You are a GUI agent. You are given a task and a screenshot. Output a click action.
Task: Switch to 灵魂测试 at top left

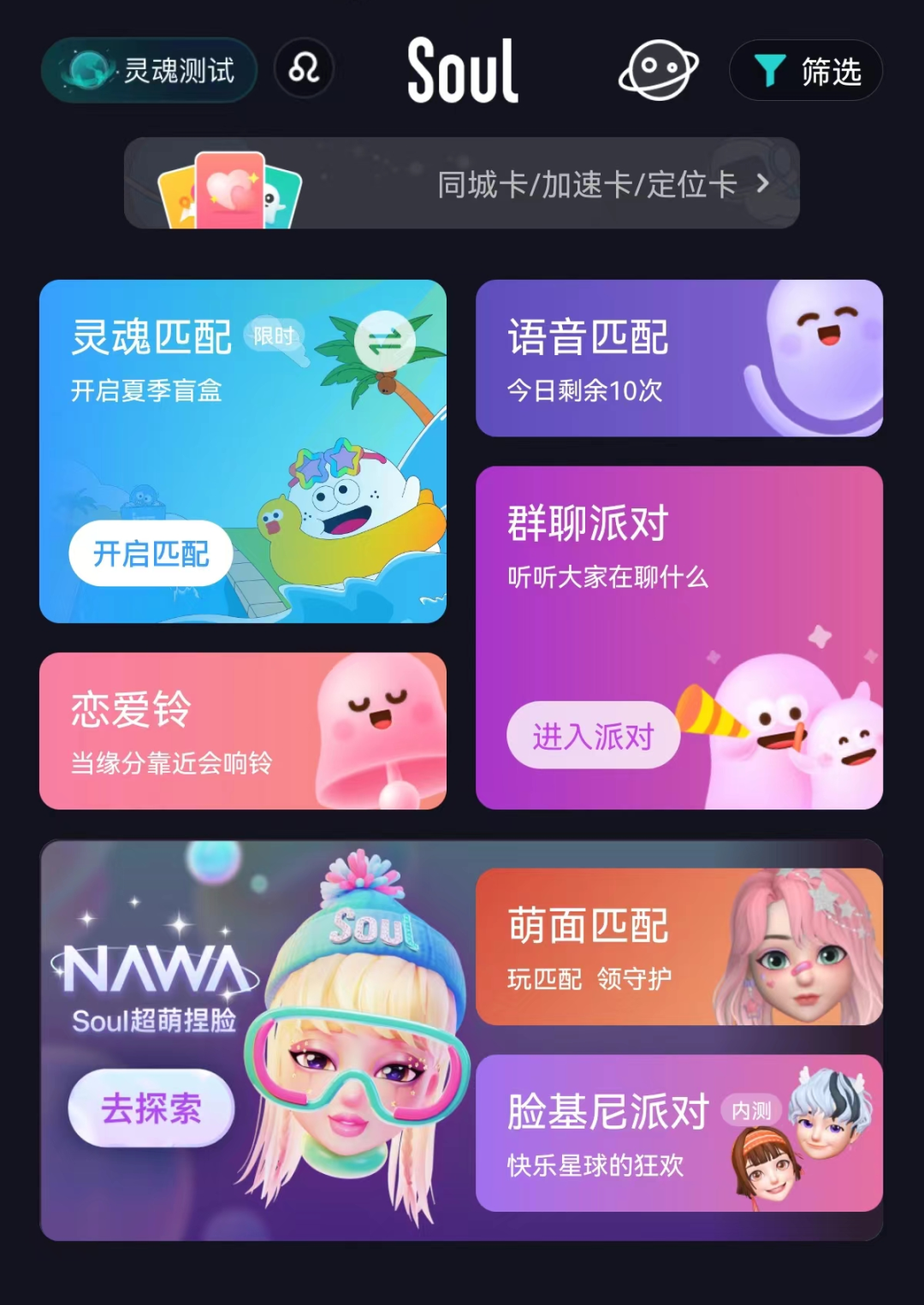[150, 70]
